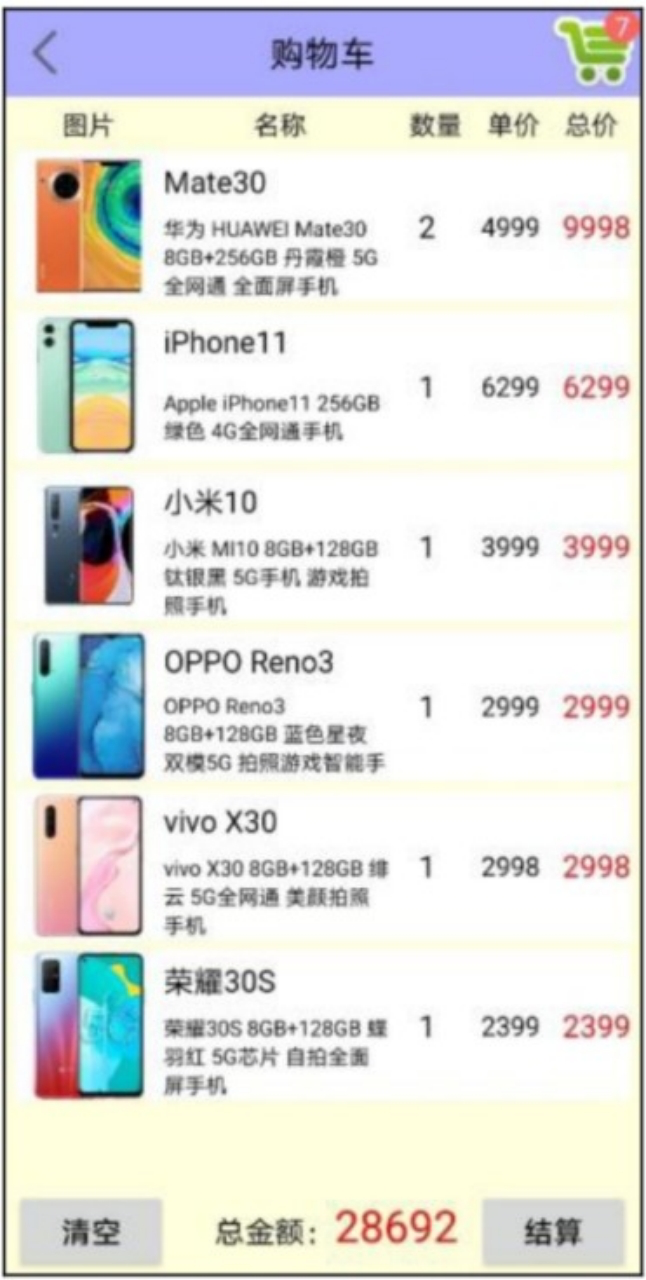Image resolution: width=646 pixels, height=1280 pixels.
Task: Tap 结算 to check out
Action: point(553,1231)
